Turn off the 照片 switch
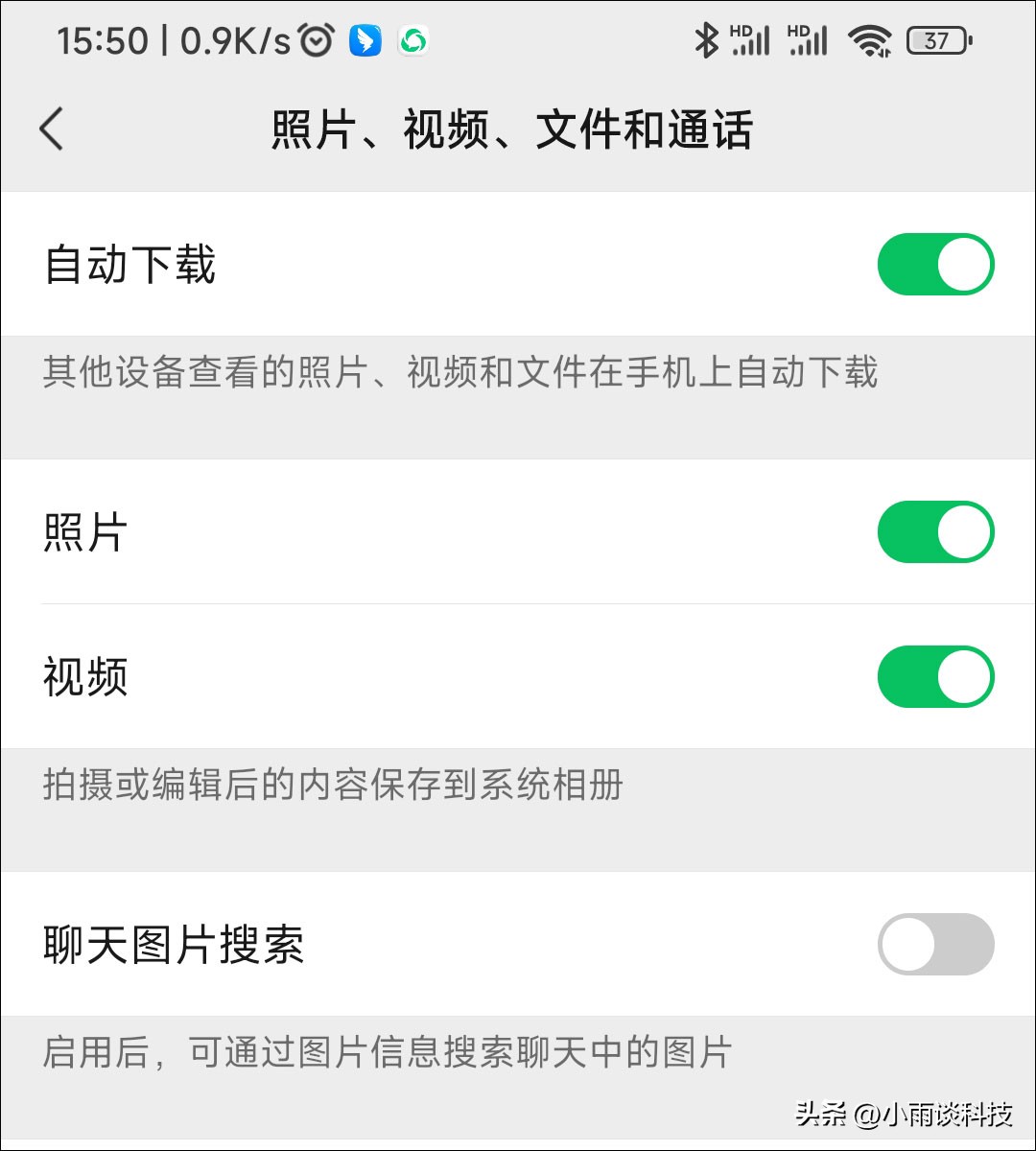 pyautogui.click(x=935, y=531)
